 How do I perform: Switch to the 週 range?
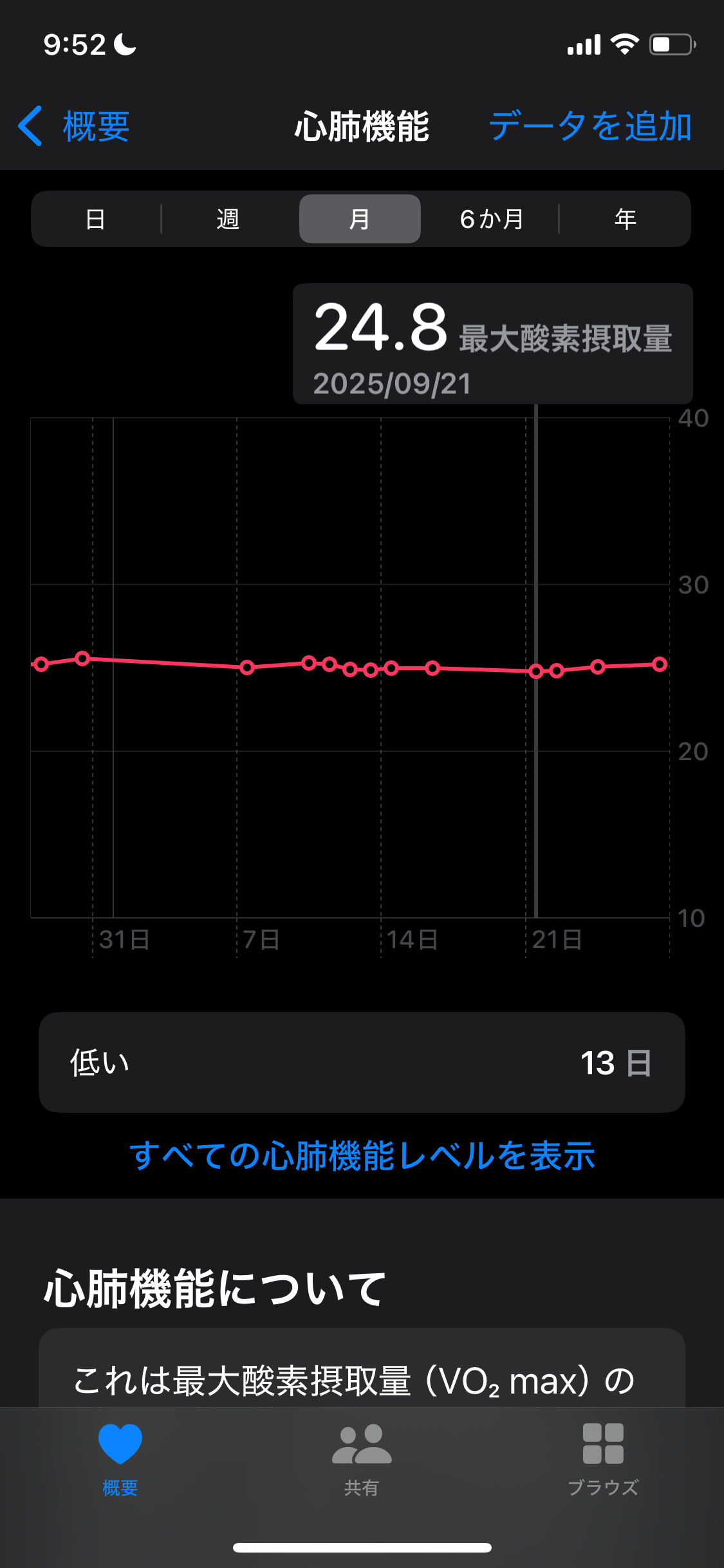coord(228,219)
